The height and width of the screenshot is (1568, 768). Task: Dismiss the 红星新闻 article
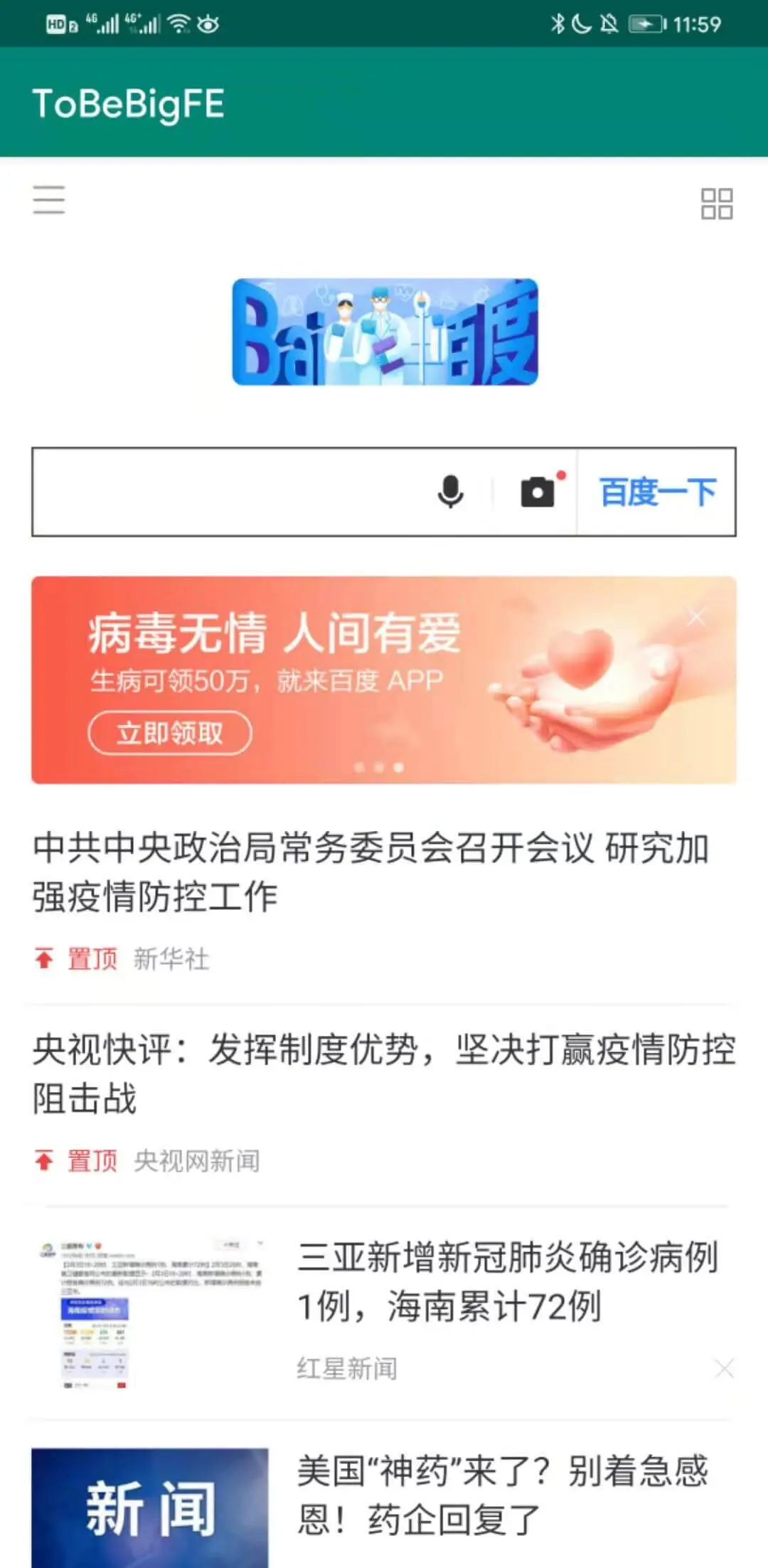(x=724, y=1368)
